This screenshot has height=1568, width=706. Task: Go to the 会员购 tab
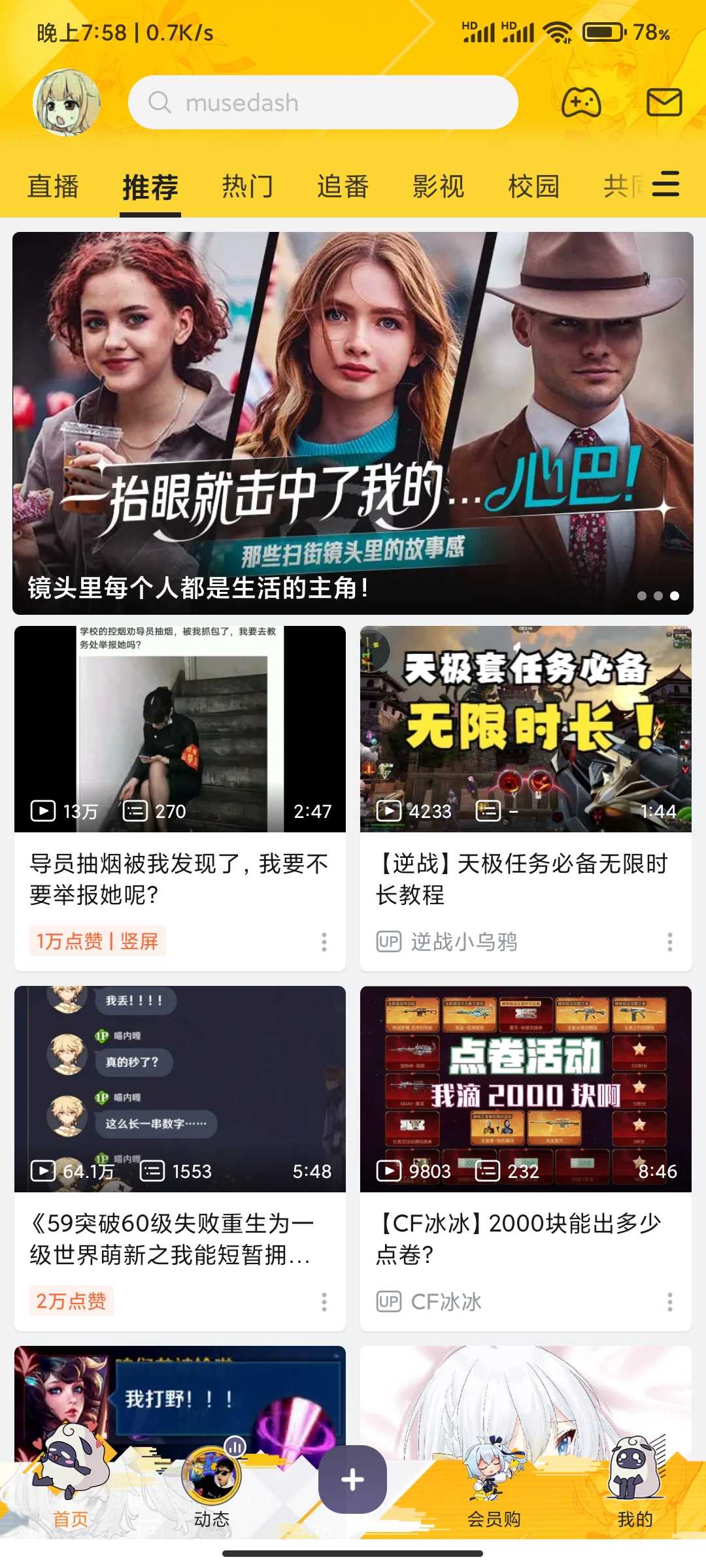pyautogui.click(x=494, y=1496)
